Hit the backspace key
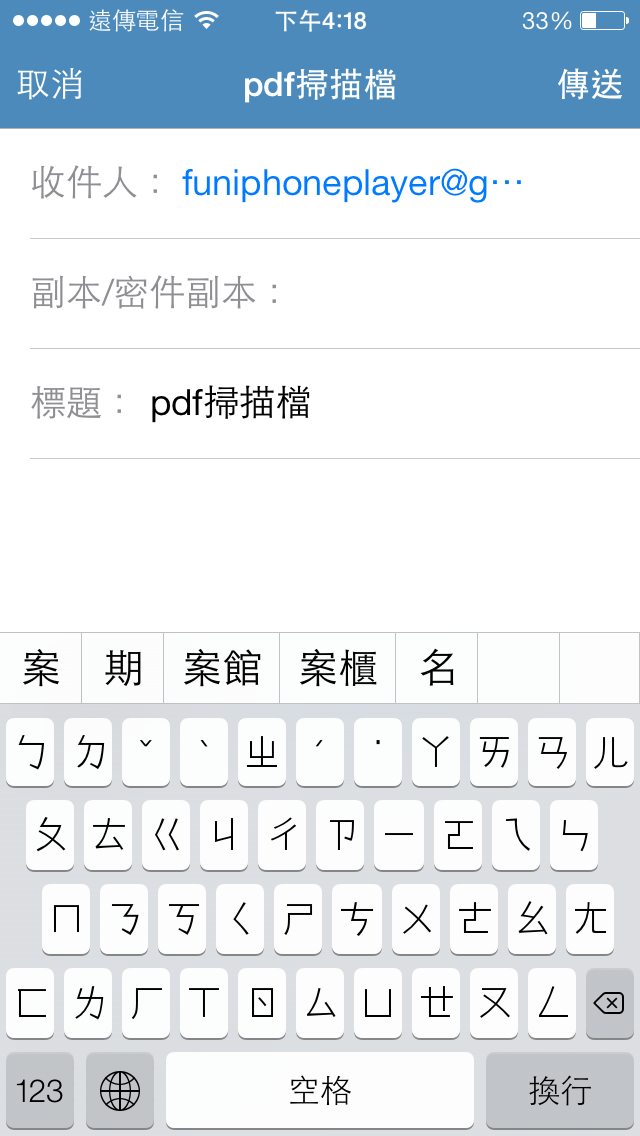 click(609, 1003)
